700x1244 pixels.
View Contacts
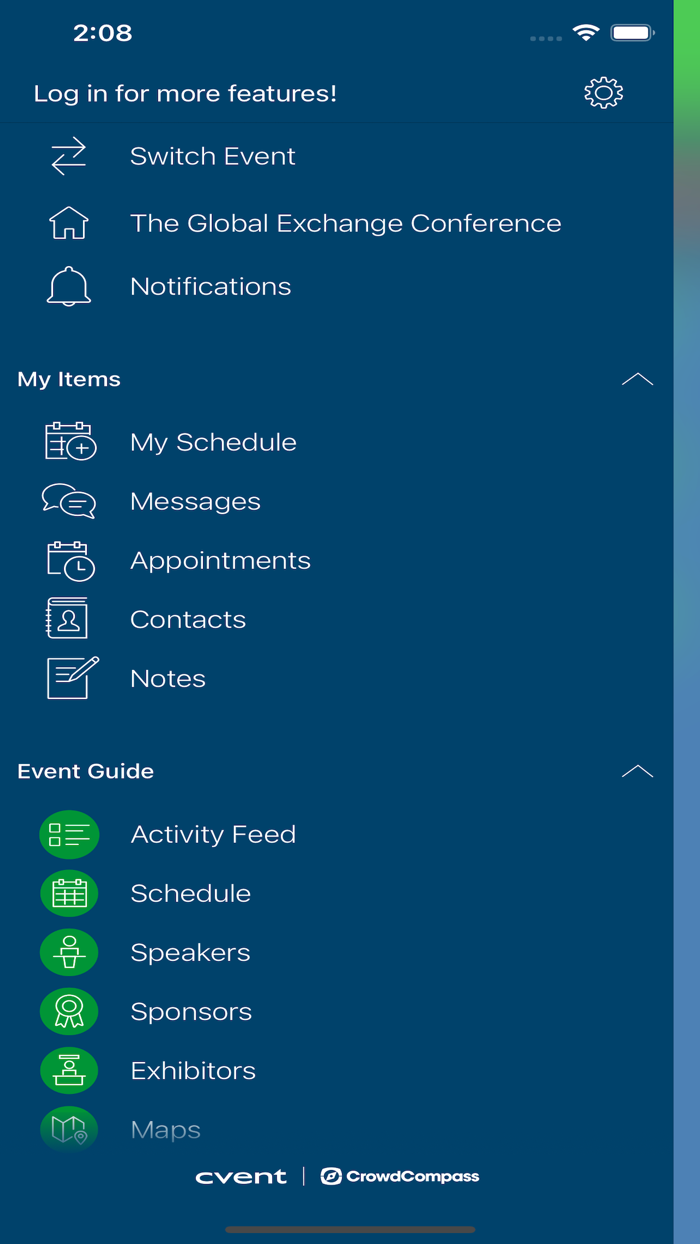pos(188,619)
